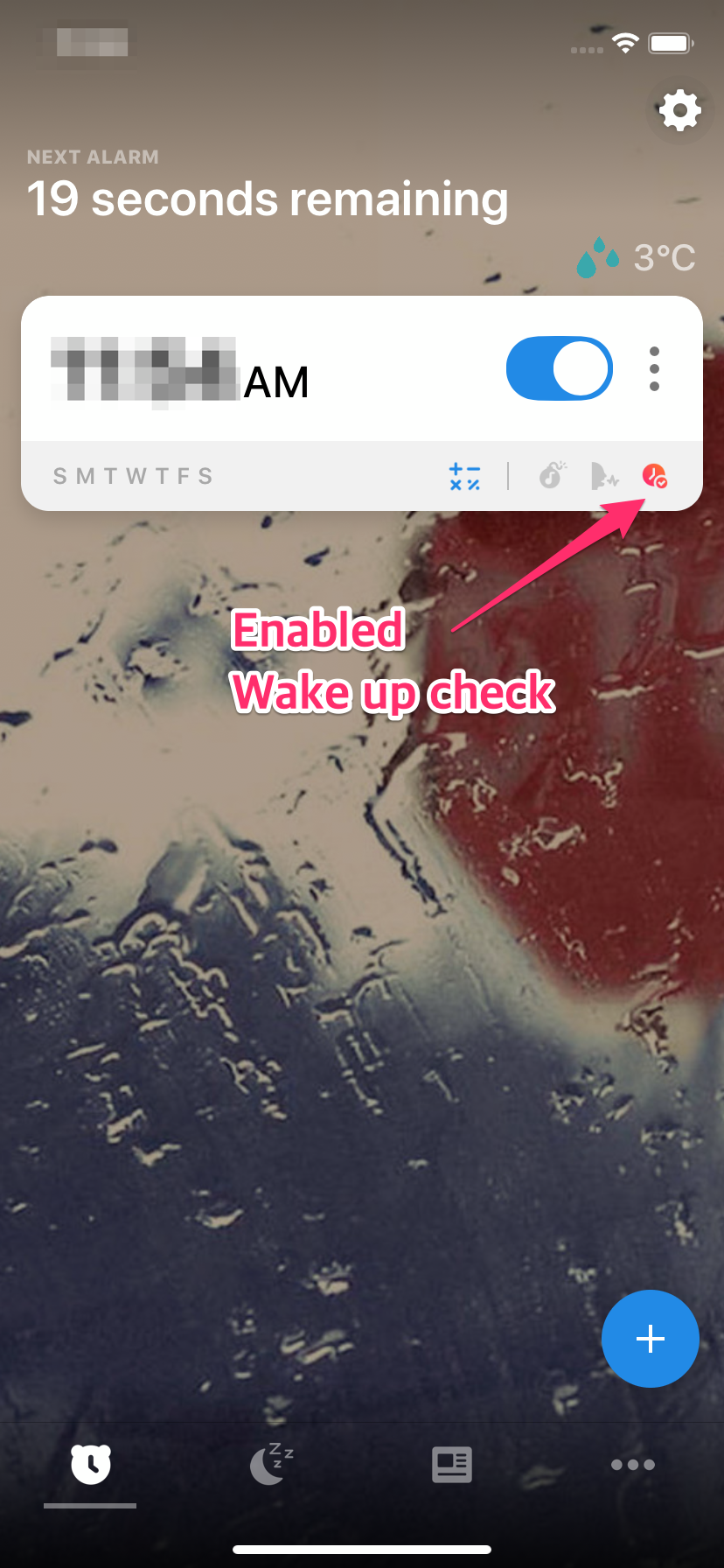724x1568 pixels.
Task: Switch to the news tab
Action: point(452,1464)
